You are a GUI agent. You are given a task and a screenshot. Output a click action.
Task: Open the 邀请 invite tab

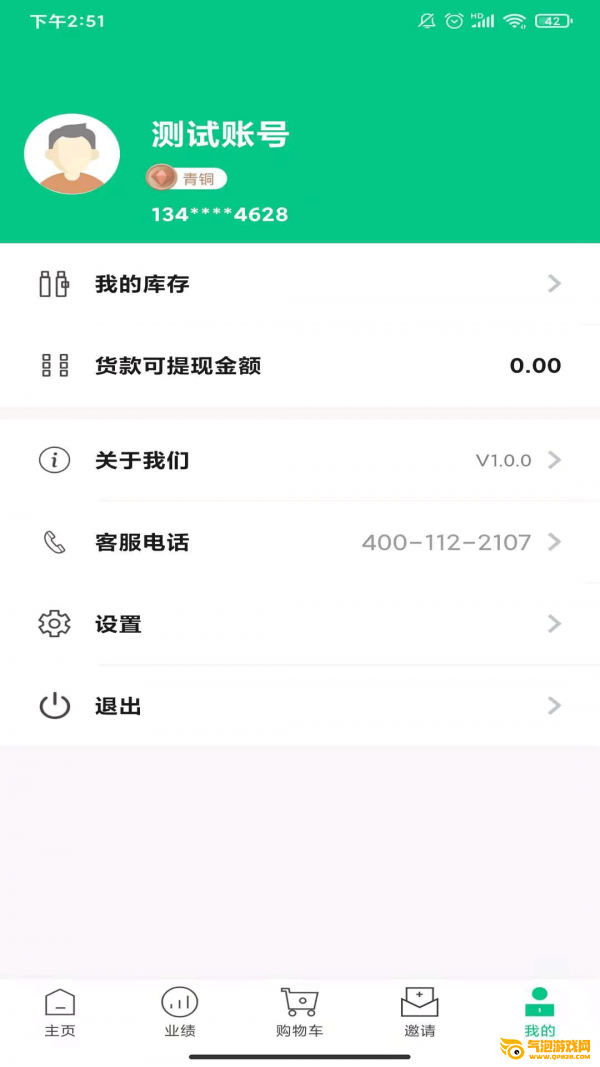419,1012
